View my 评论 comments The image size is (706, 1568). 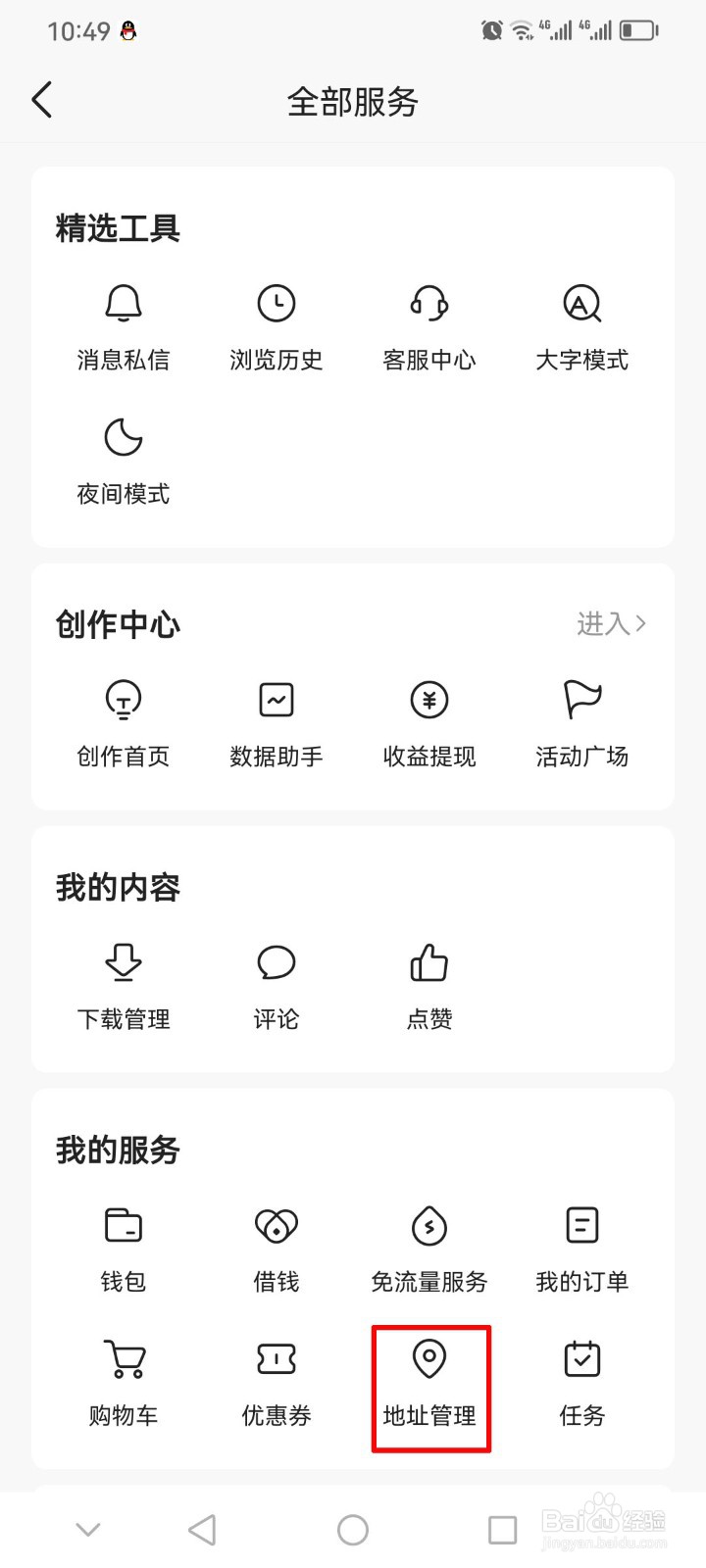point(277,988)
